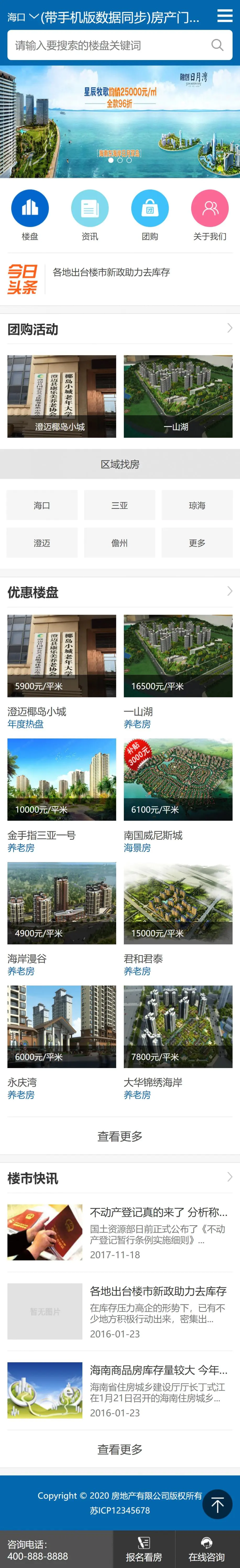The image size is (240, 1568).
Task: Select the 琼海 region button
Action: tap(197, 505)
